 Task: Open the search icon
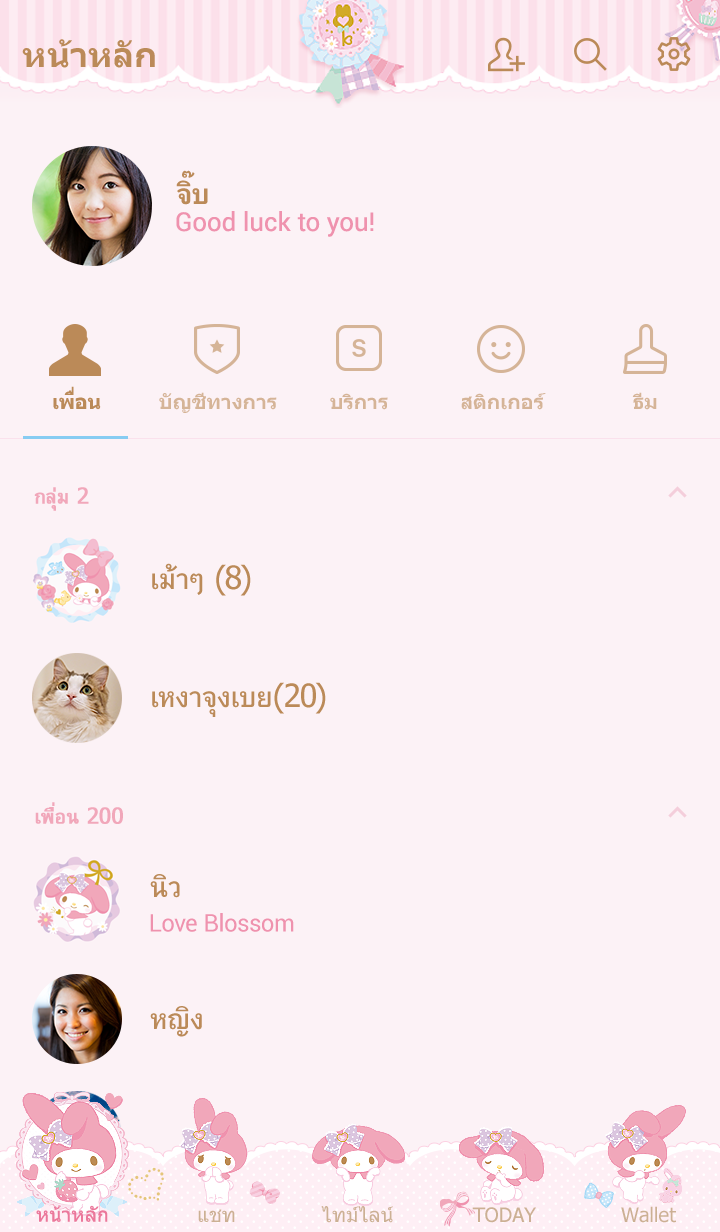[590, 55]
